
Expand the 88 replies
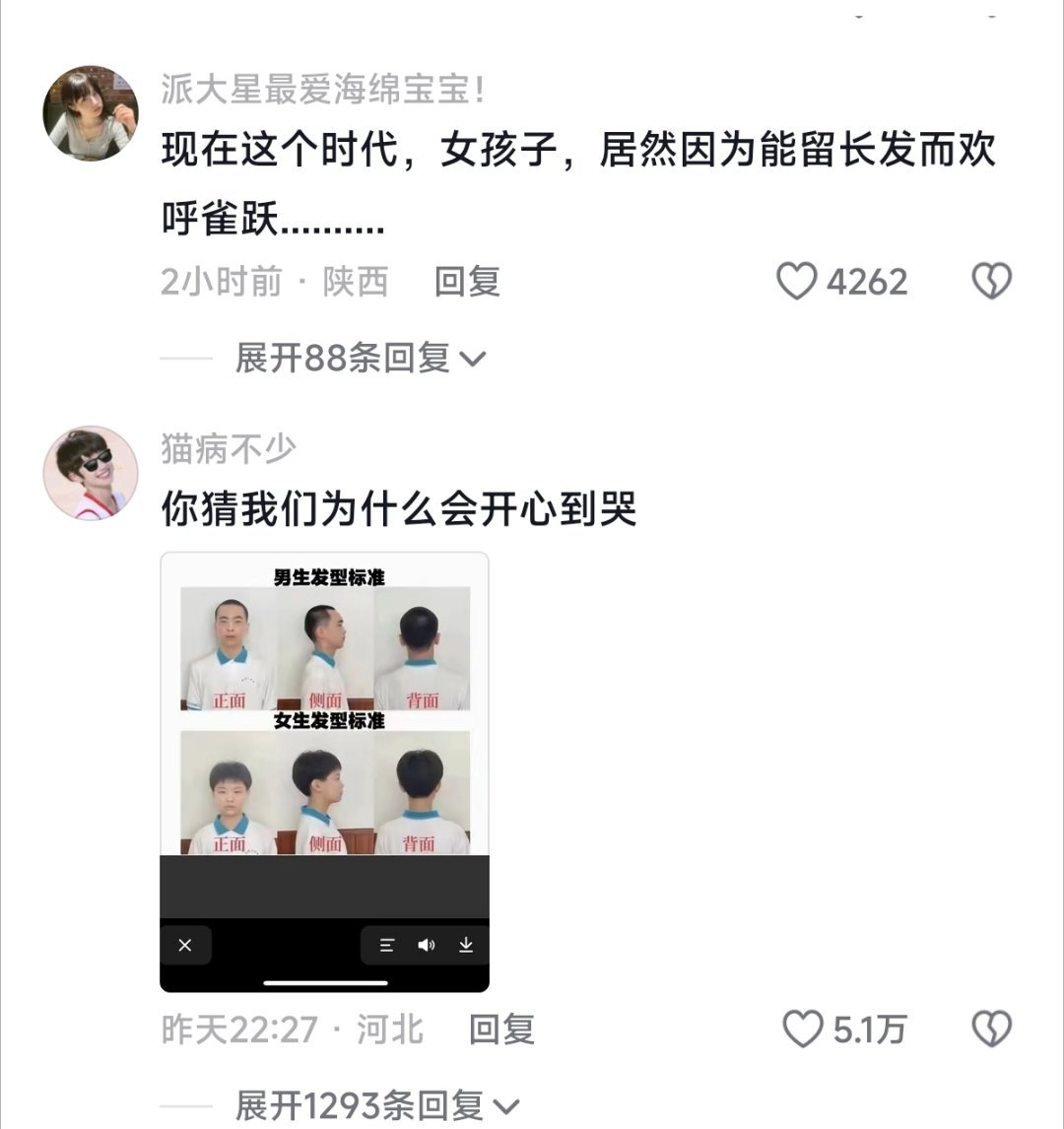pos(360,358)
